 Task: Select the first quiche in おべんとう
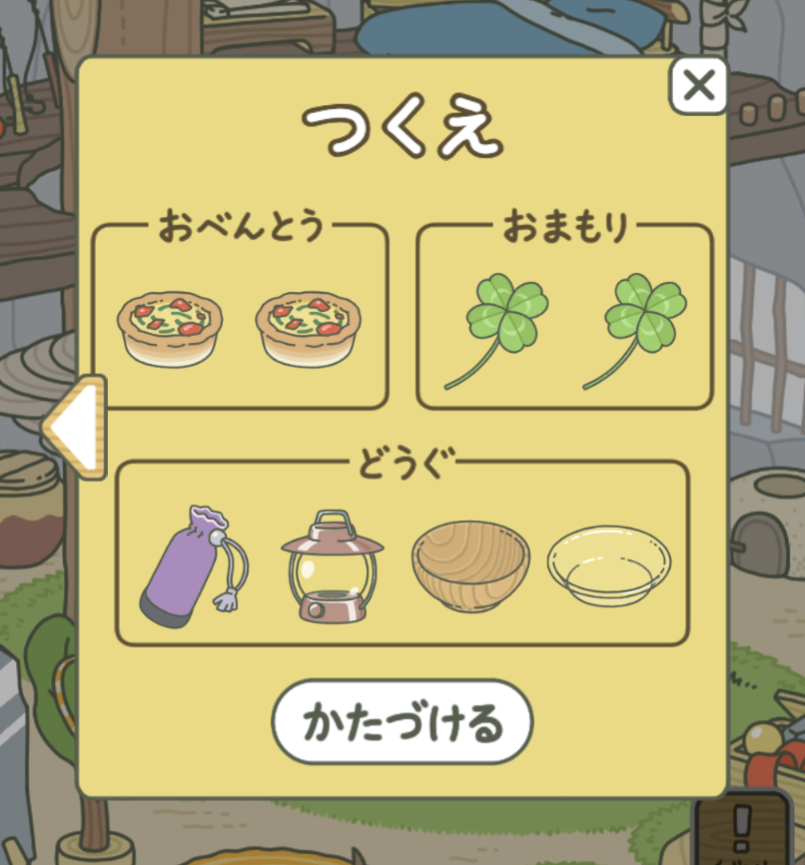coord(169,329)
